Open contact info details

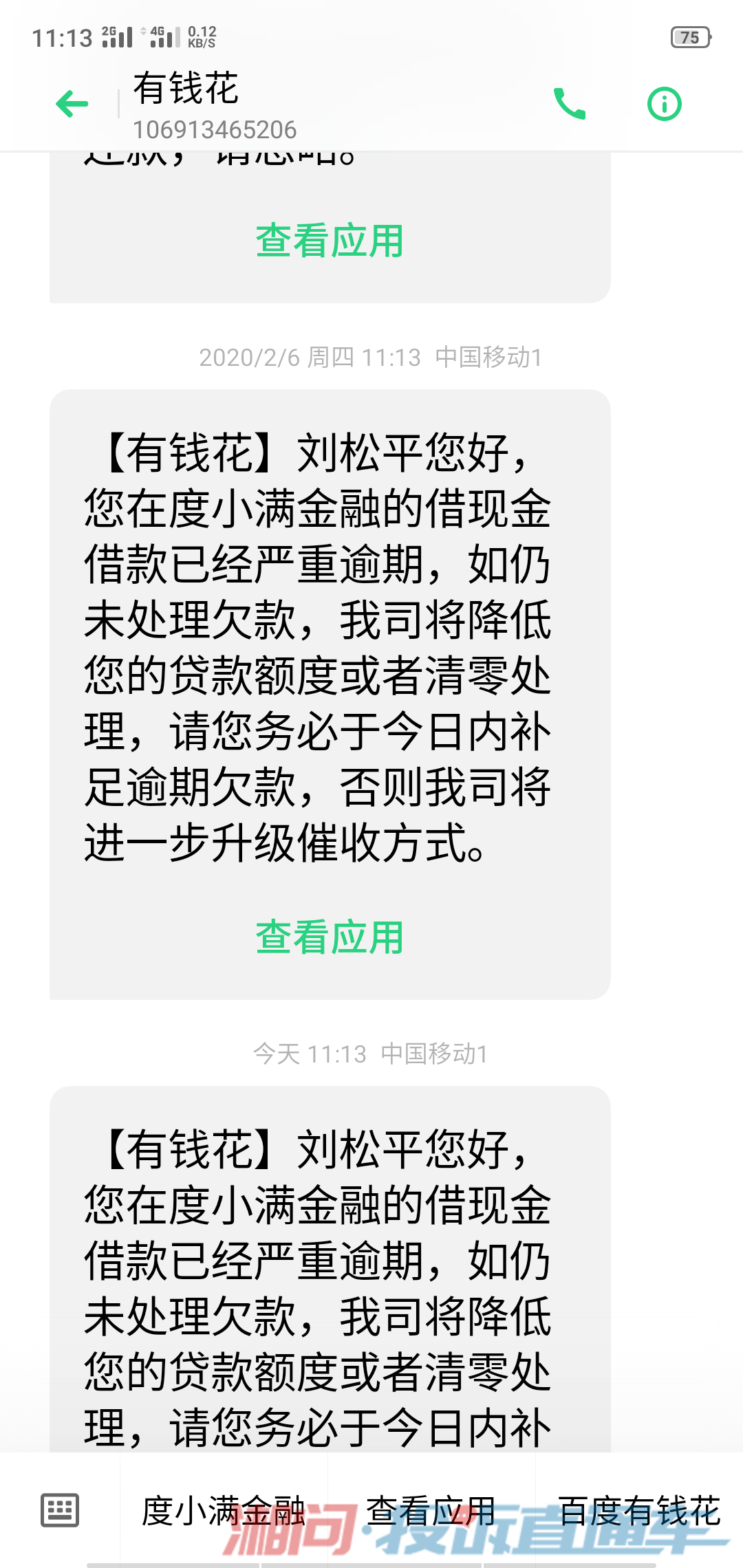click(x=664, y=105)
